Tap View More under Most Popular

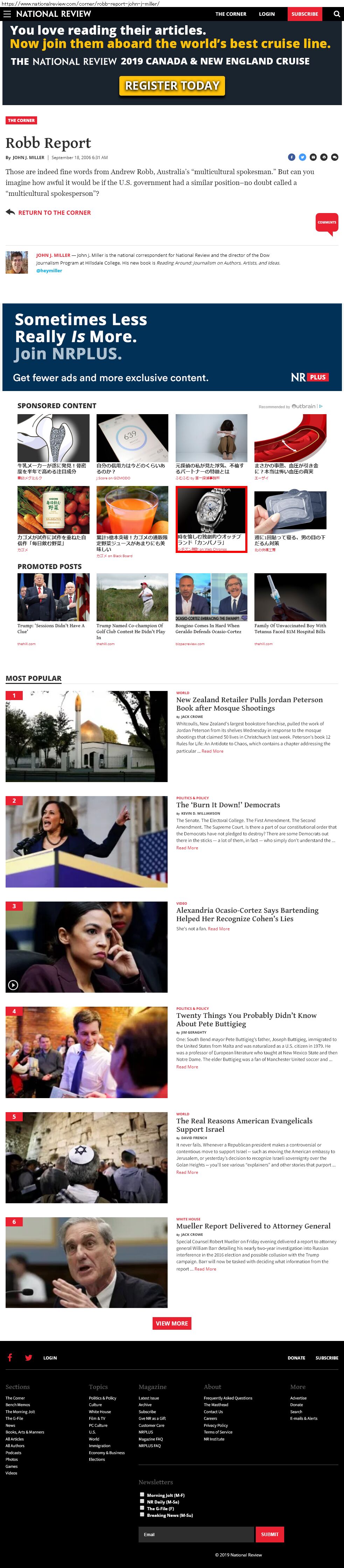172,1323
